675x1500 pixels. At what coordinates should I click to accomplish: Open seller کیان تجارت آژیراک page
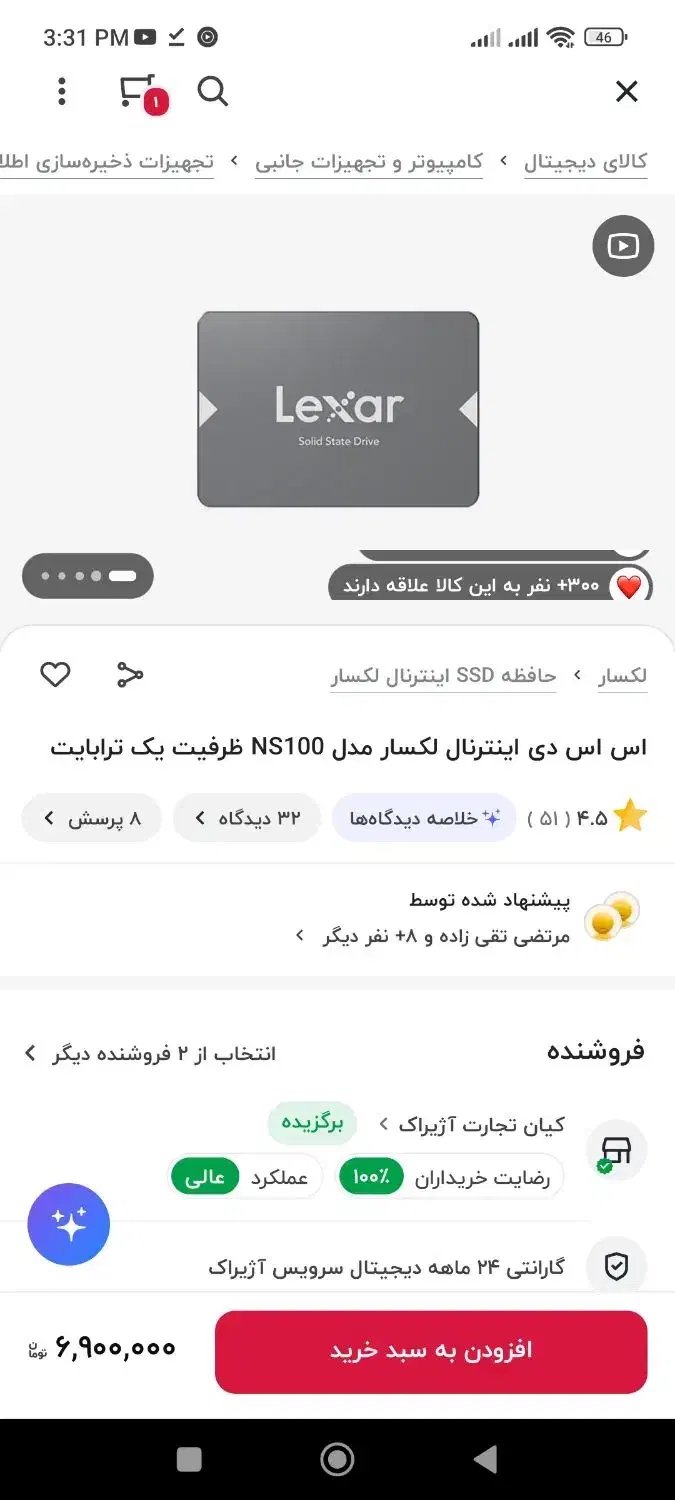coord(471,1125)
